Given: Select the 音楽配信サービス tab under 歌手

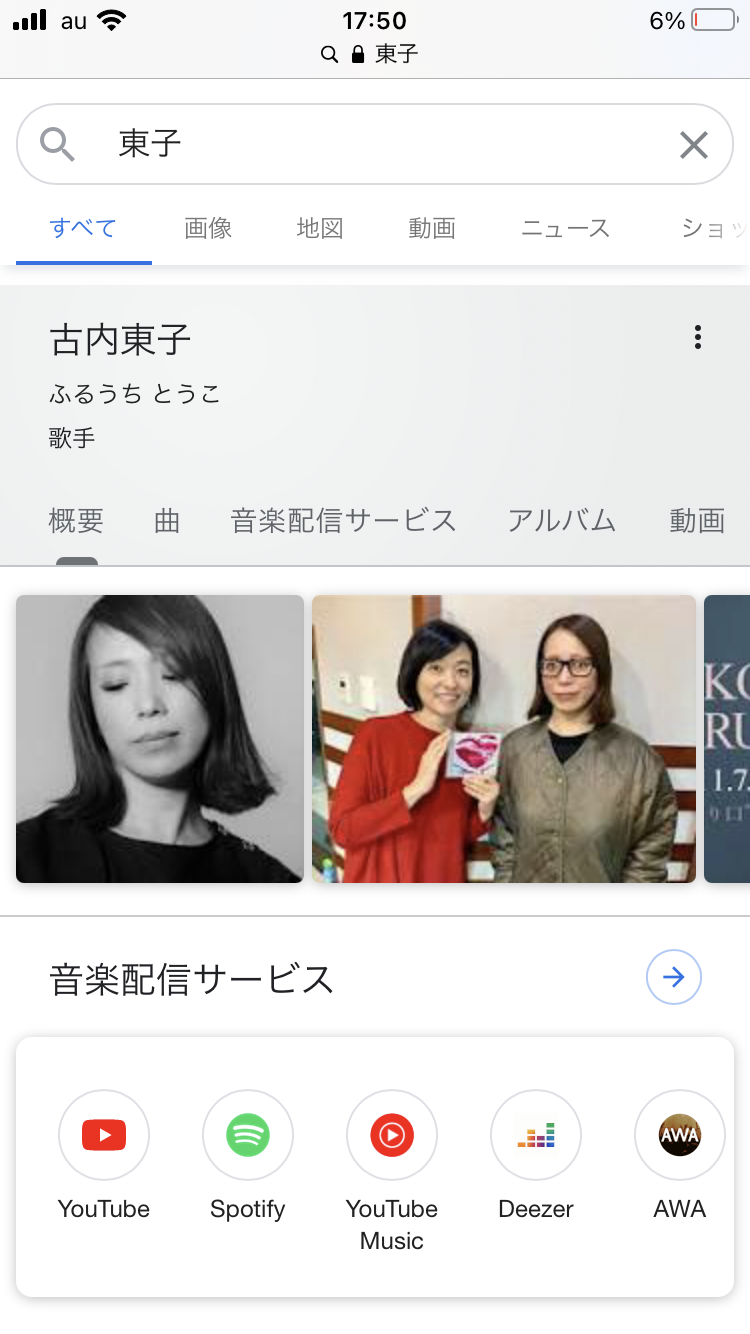Looking at the screenshot, I should pos(343,521).
